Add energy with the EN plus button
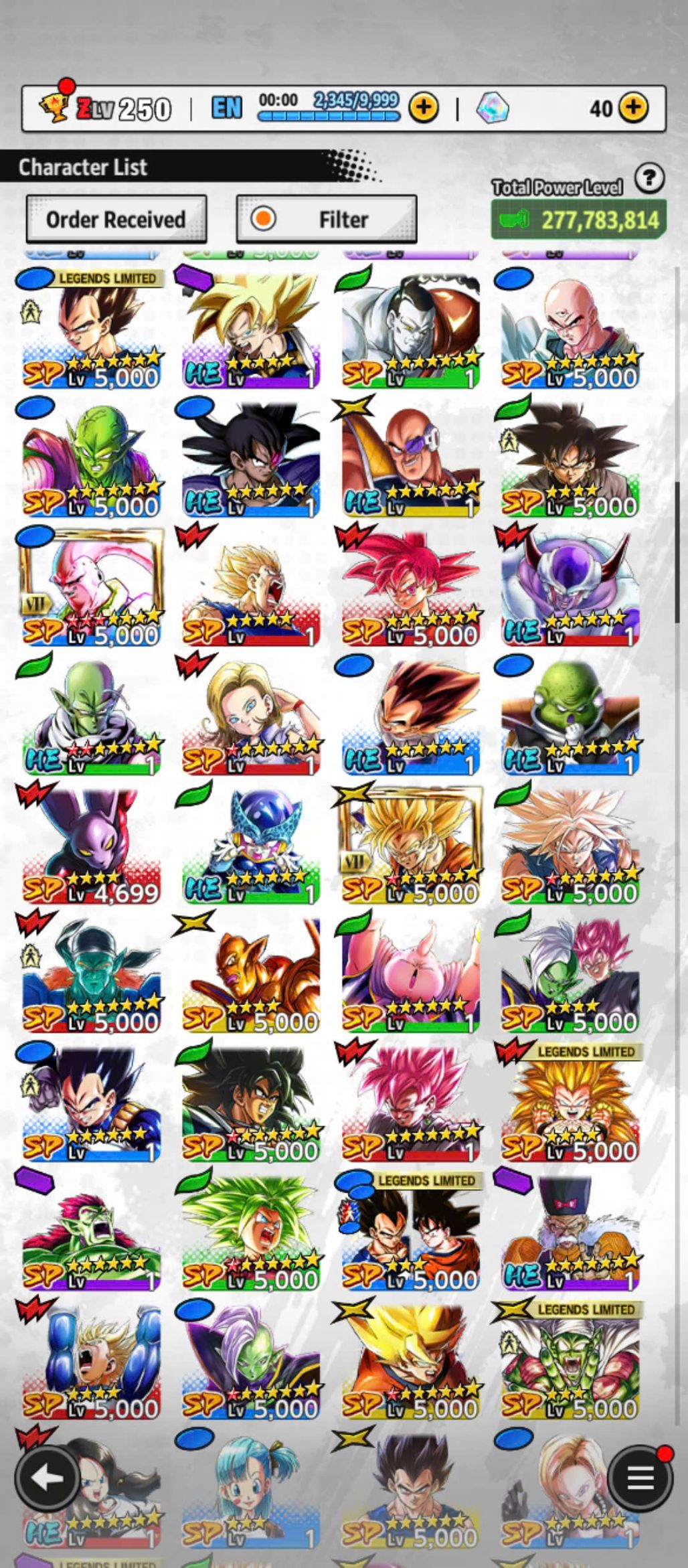The image size is (688, 1568). 424,107
